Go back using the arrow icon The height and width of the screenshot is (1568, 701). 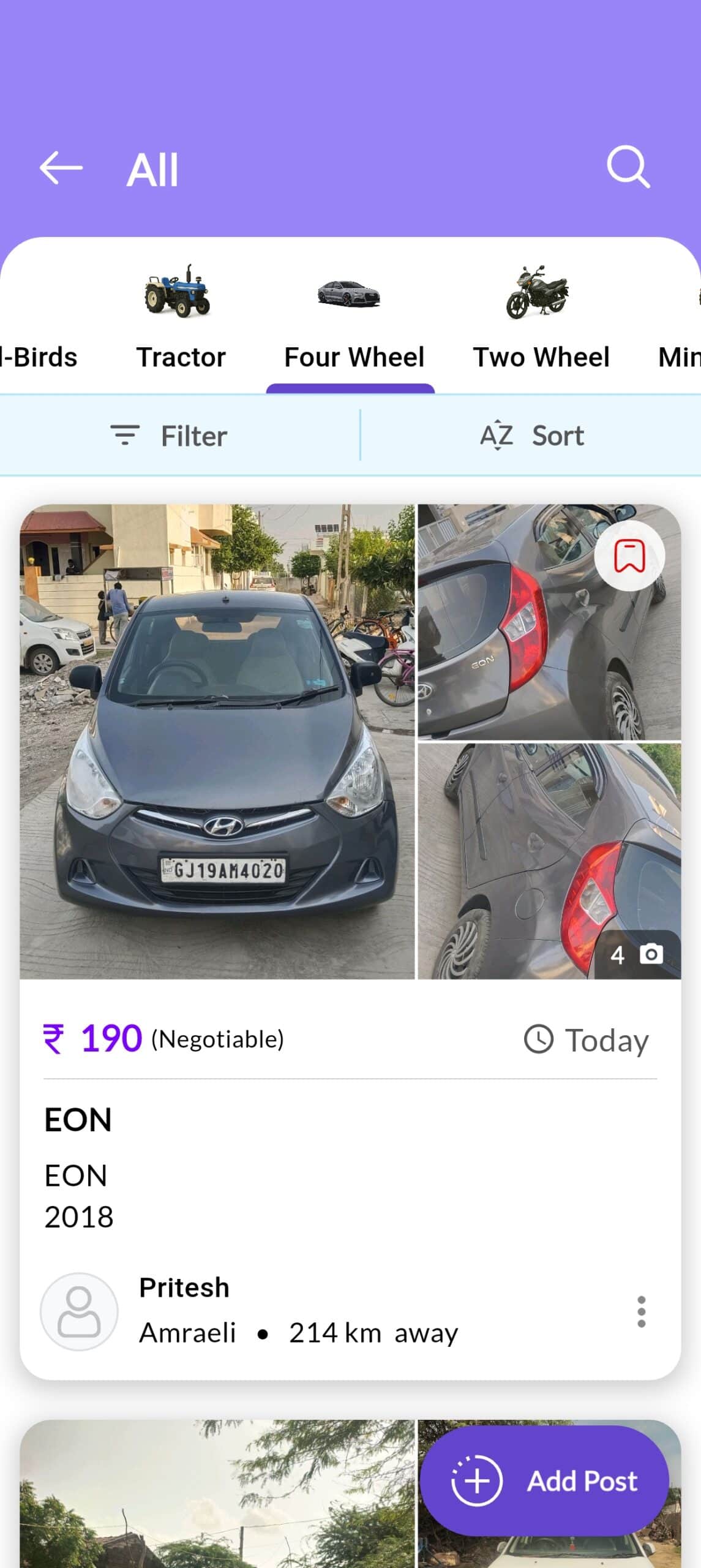click(x=61, y=168)
